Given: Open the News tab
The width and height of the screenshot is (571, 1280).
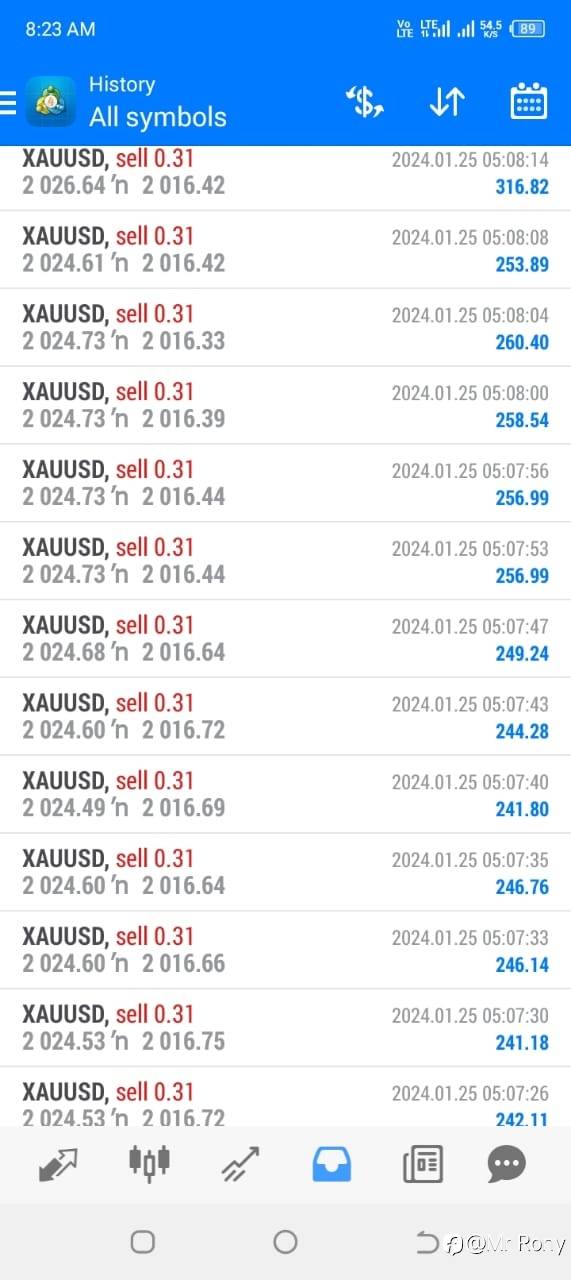Looking at the screenshot, I should (423, 1164).
